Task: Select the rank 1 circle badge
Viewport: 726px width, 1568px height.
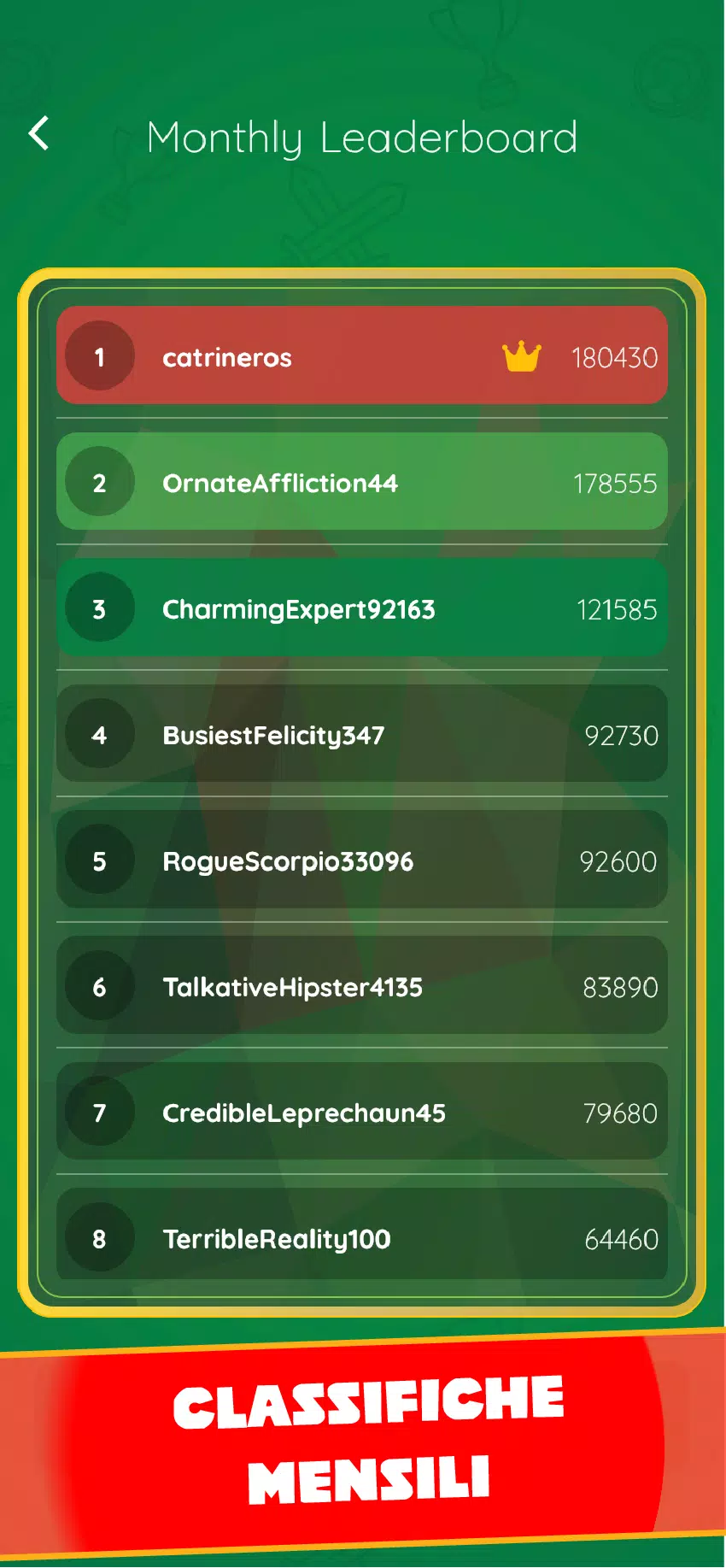Action: click(x=100, y=357)
